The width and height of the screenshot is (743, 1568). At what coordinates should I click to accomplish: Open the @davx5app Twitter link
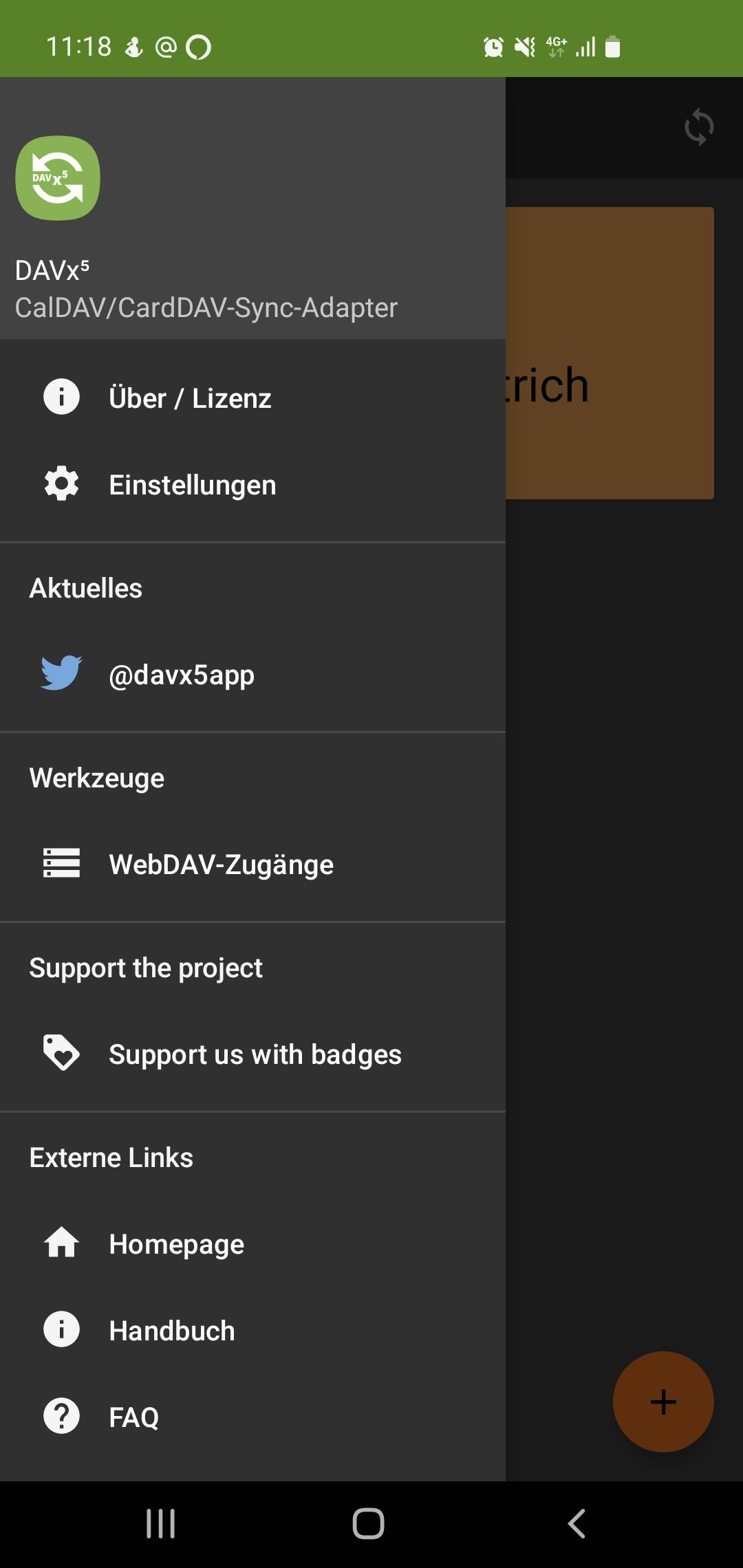click(x=182, y=675)
